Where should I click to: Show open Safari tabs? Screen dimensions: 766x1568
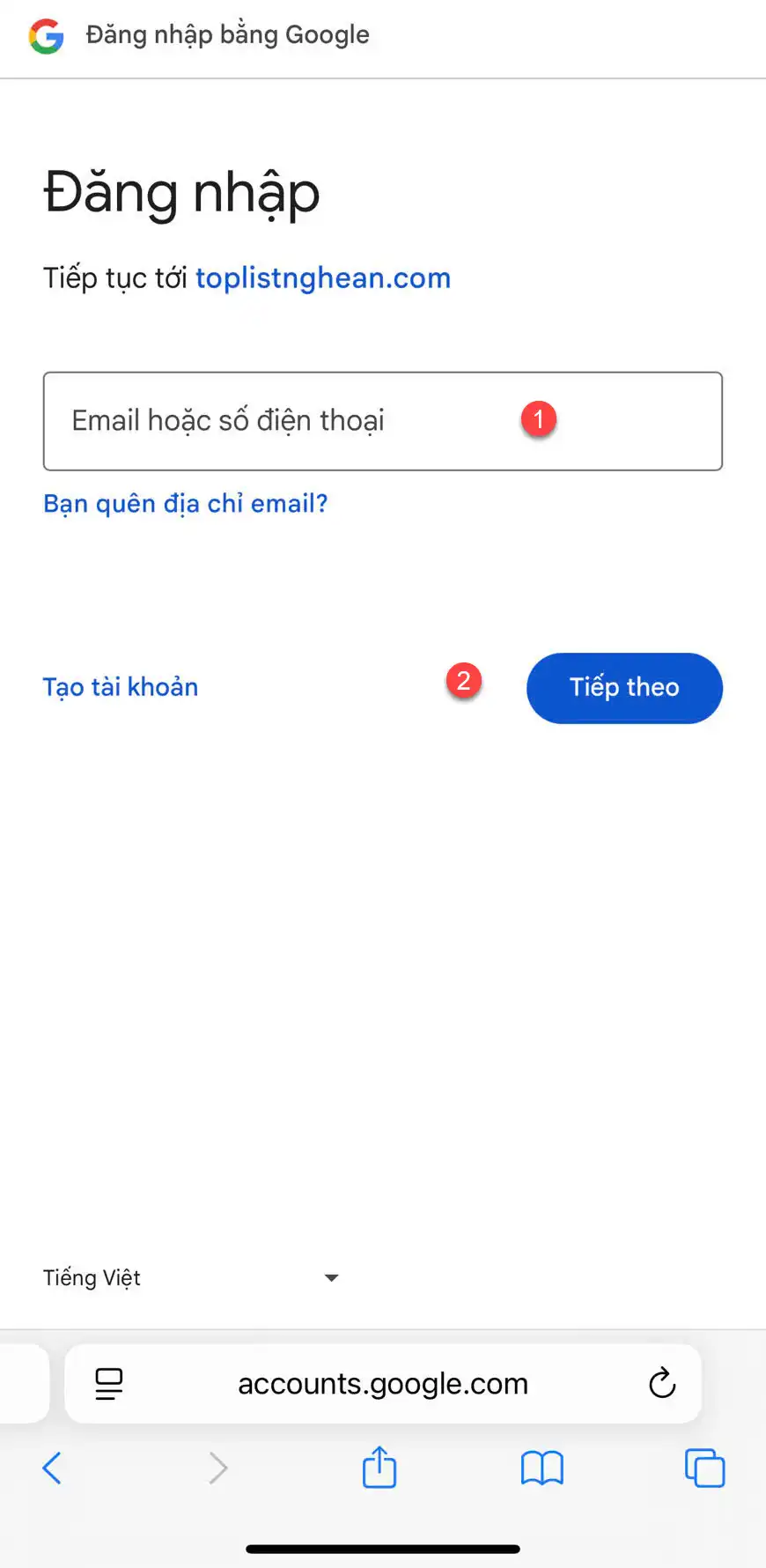(704, 1468)
